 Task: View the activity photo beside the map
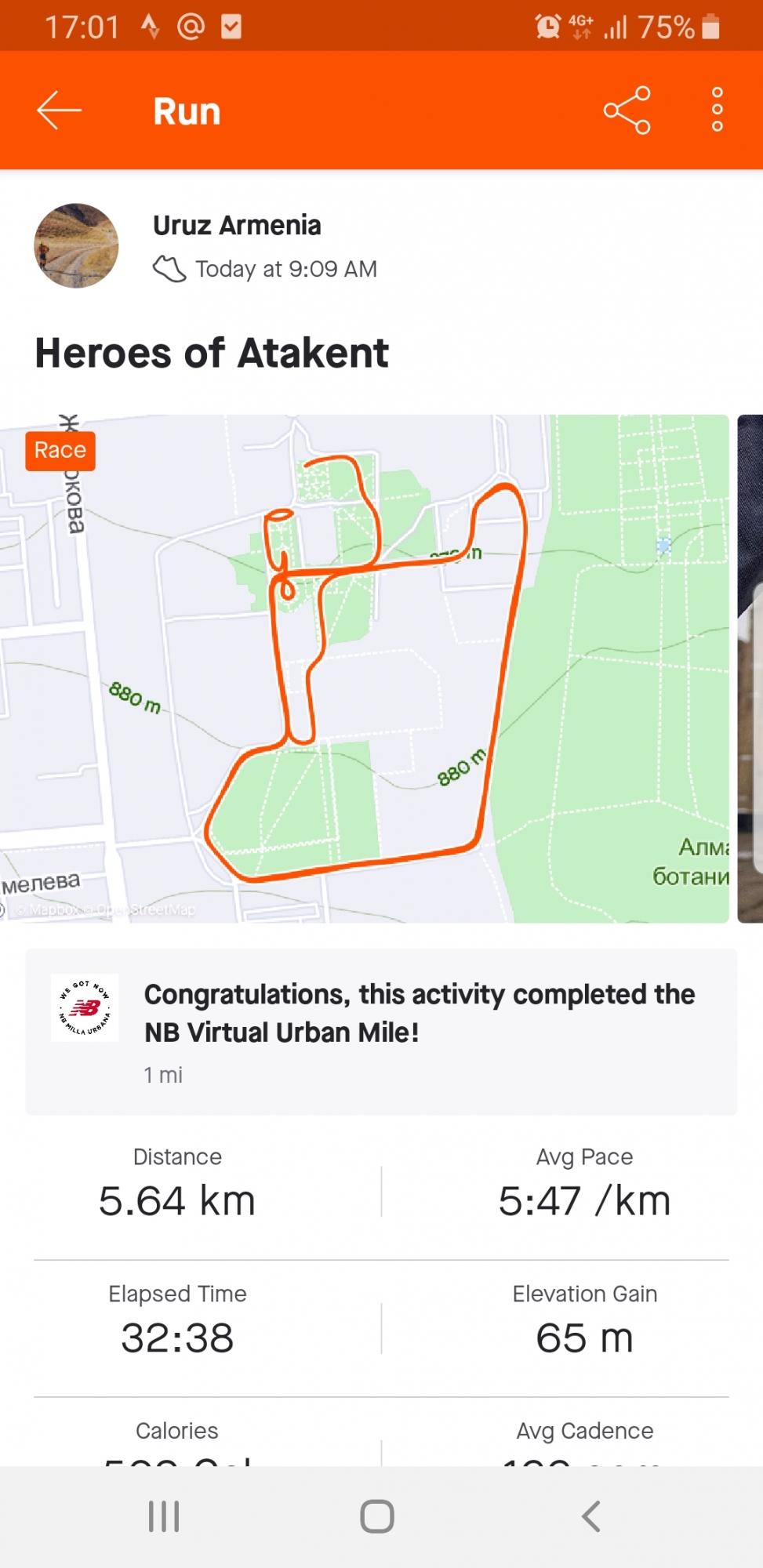pos(750,668)
